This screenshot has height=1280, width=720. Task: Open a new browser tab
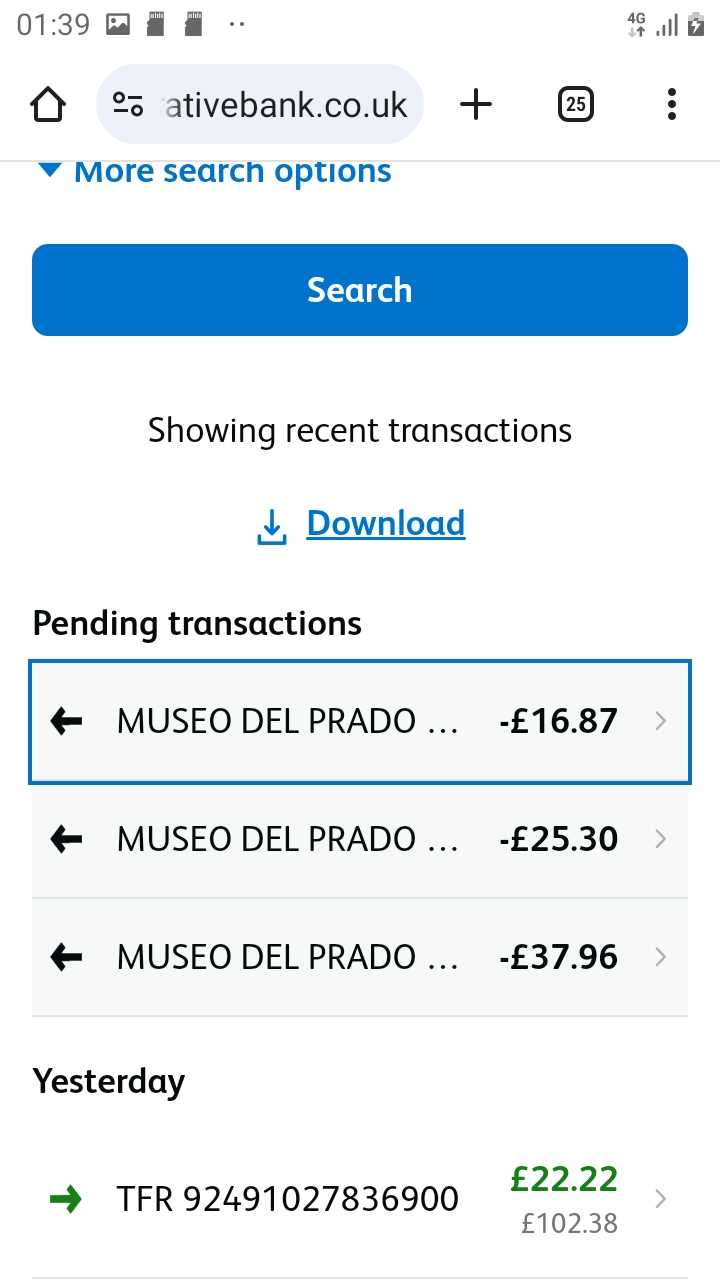[476, 104]
